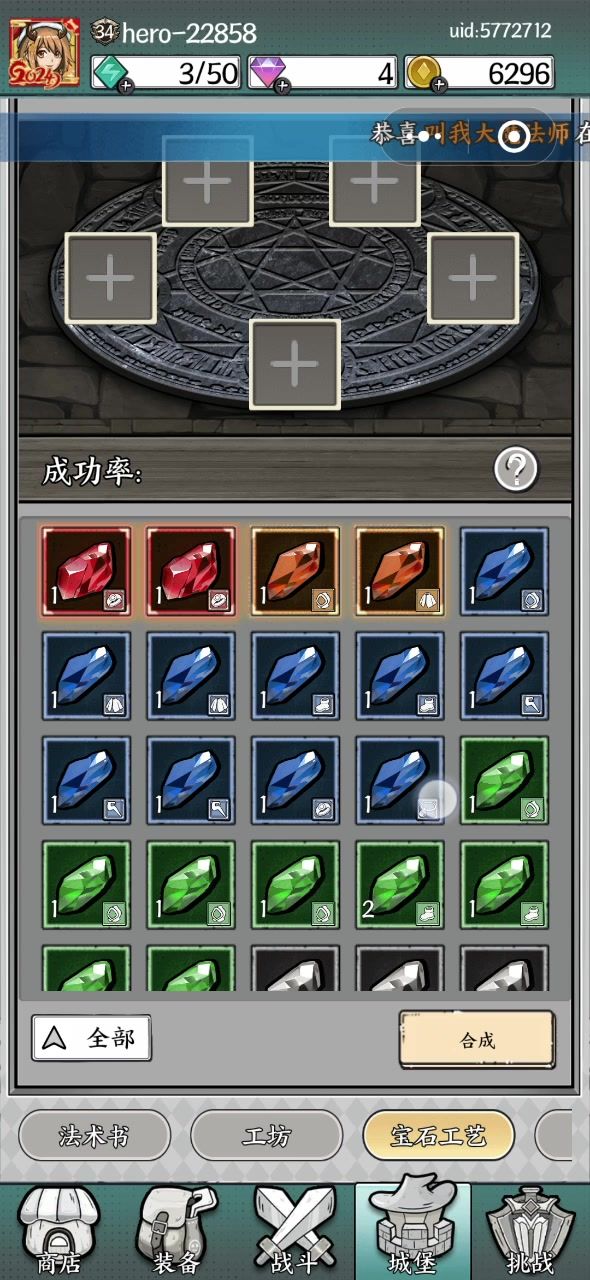590x1280 pixels.
Task: Tap the 合成 synthesize button
Action: click(x=477, y=1040)
